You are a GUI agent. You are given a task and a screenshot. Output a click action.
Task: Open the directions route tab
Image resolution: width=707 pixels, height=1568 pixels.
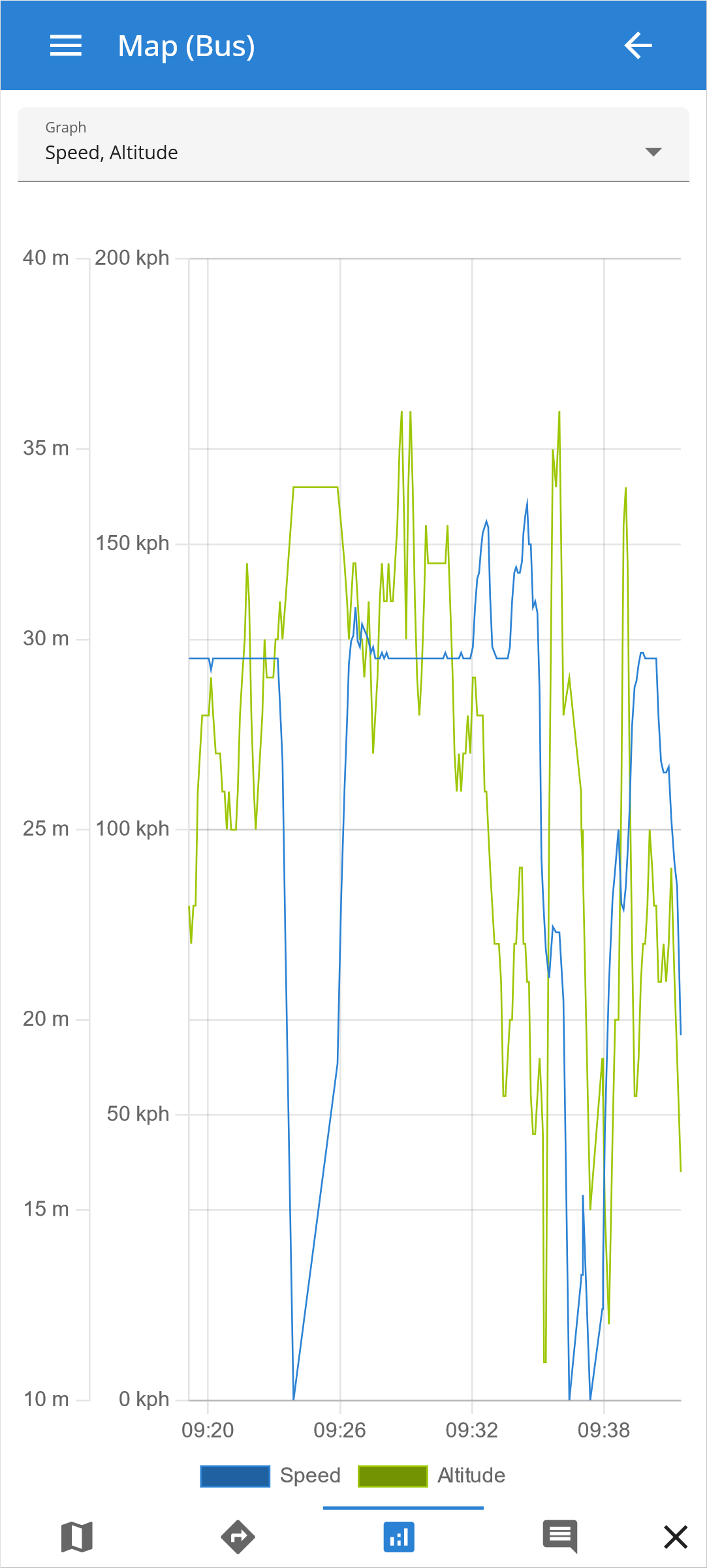[238, 1537]
